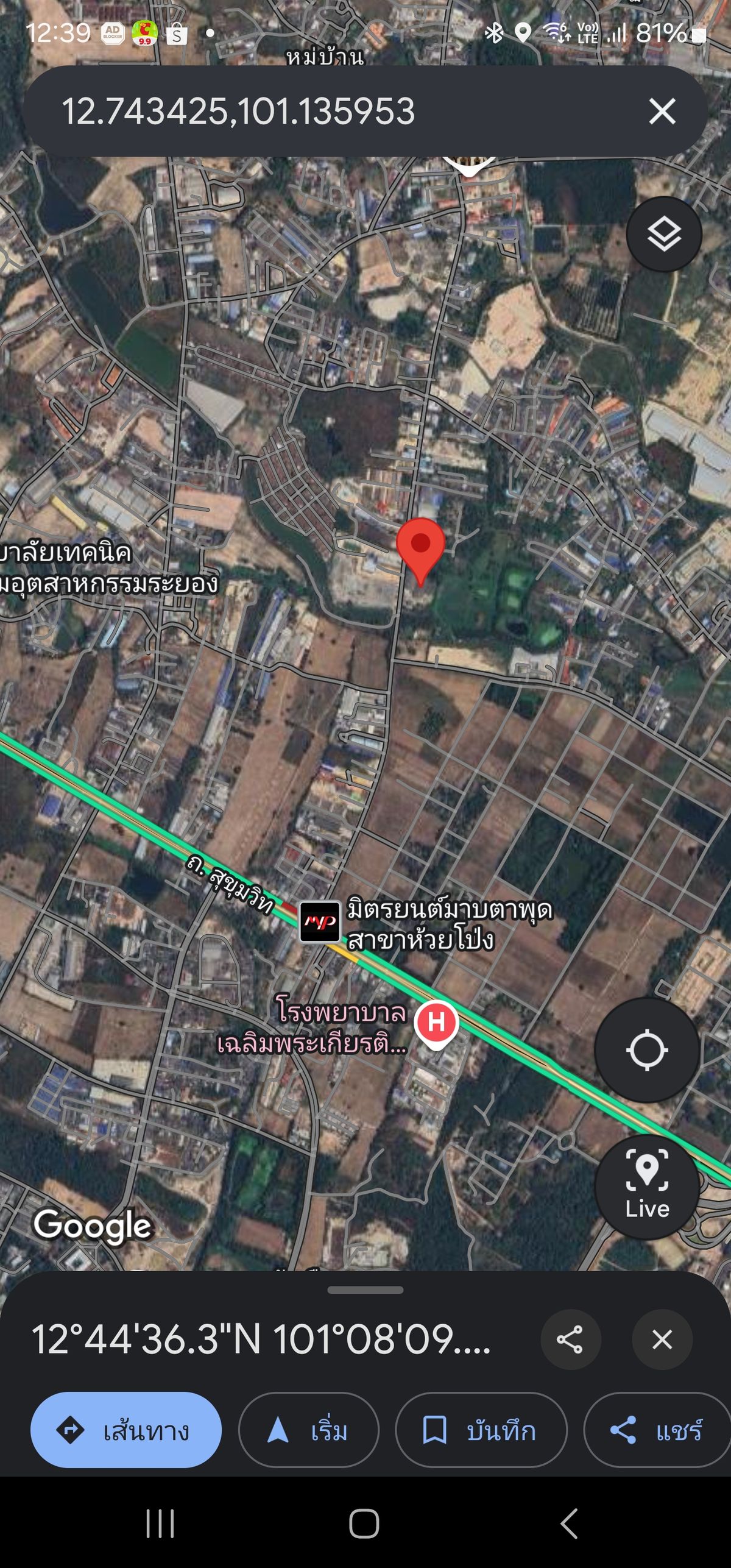731x1568 pixels.
Task: Tap the เส้นทาง directions button
Action: coord(126,1430)
